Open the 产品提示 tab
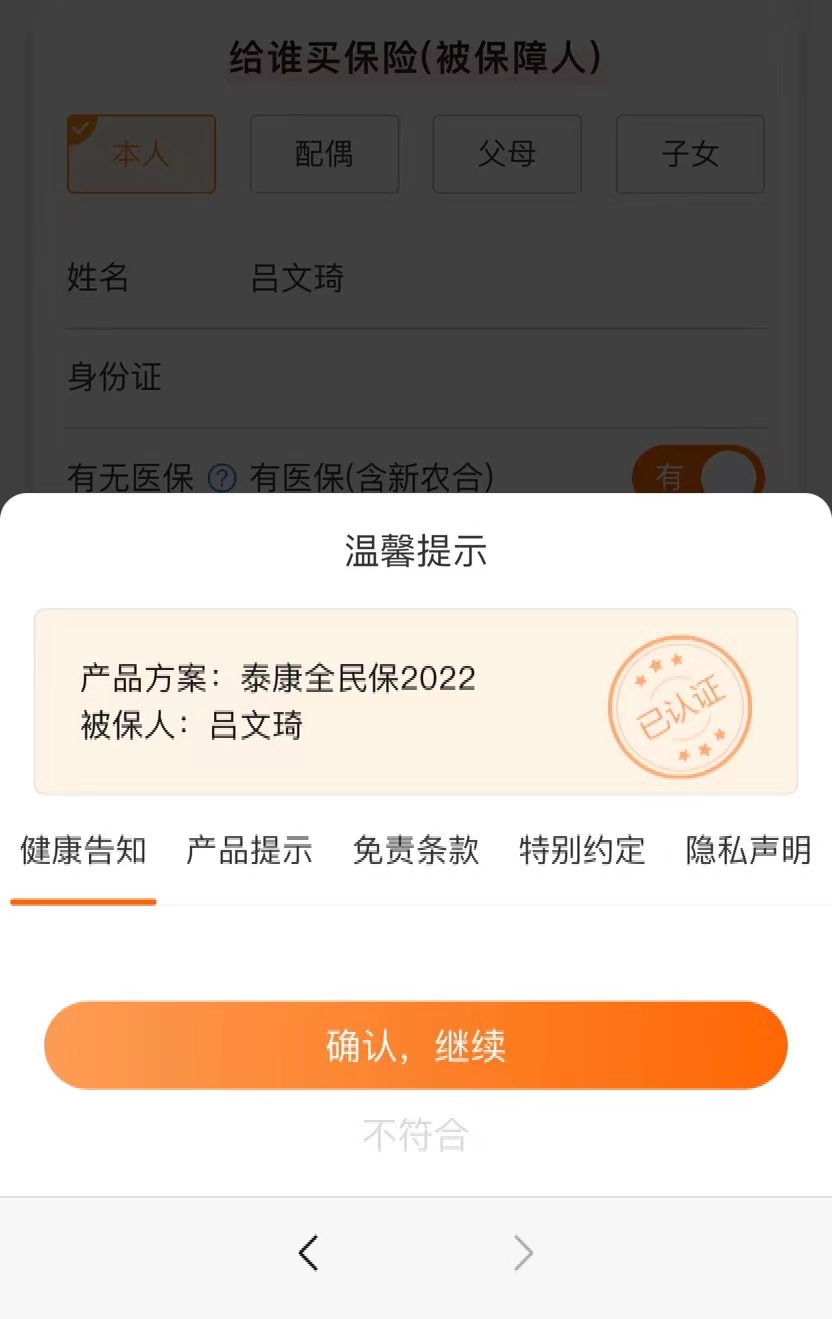832x1319 pixels. [x=249, y=851]
